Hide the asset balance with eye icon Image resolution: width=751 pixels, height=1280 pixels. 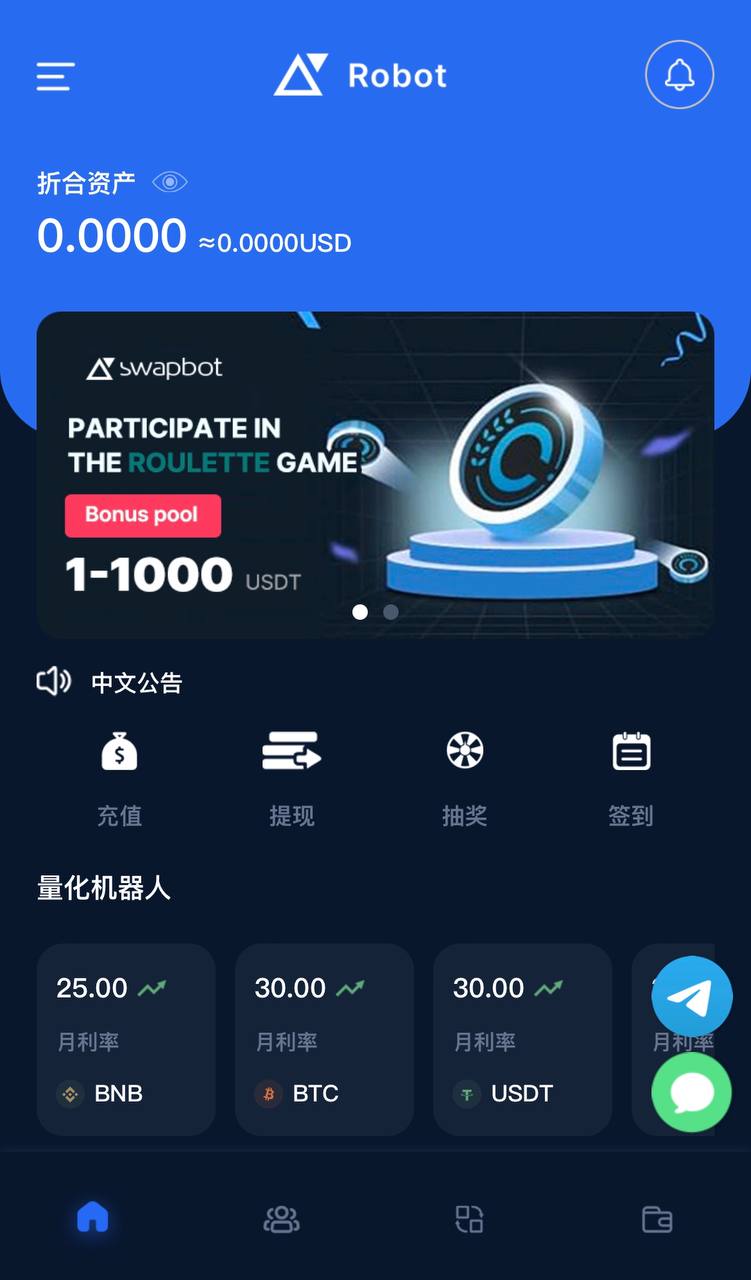point(170,182)
